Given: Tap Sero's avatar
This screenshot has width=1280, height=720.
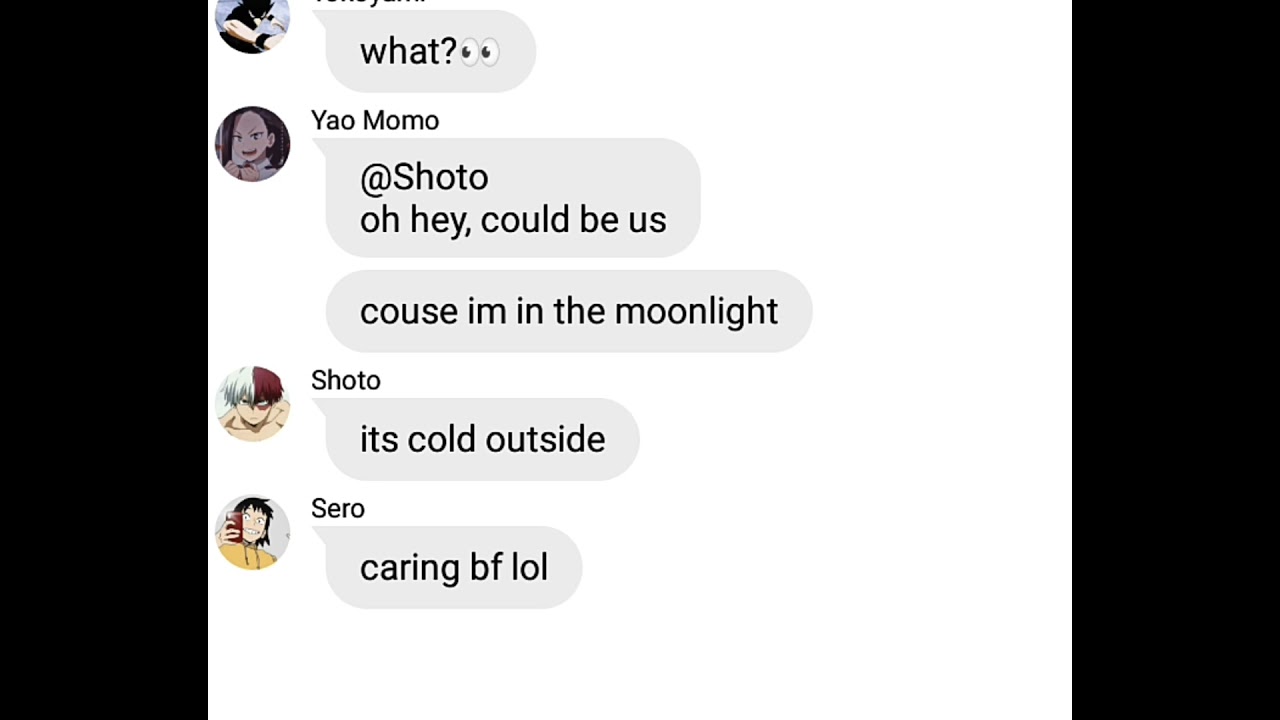Looking at the screenshot, I should pos(252,532).
